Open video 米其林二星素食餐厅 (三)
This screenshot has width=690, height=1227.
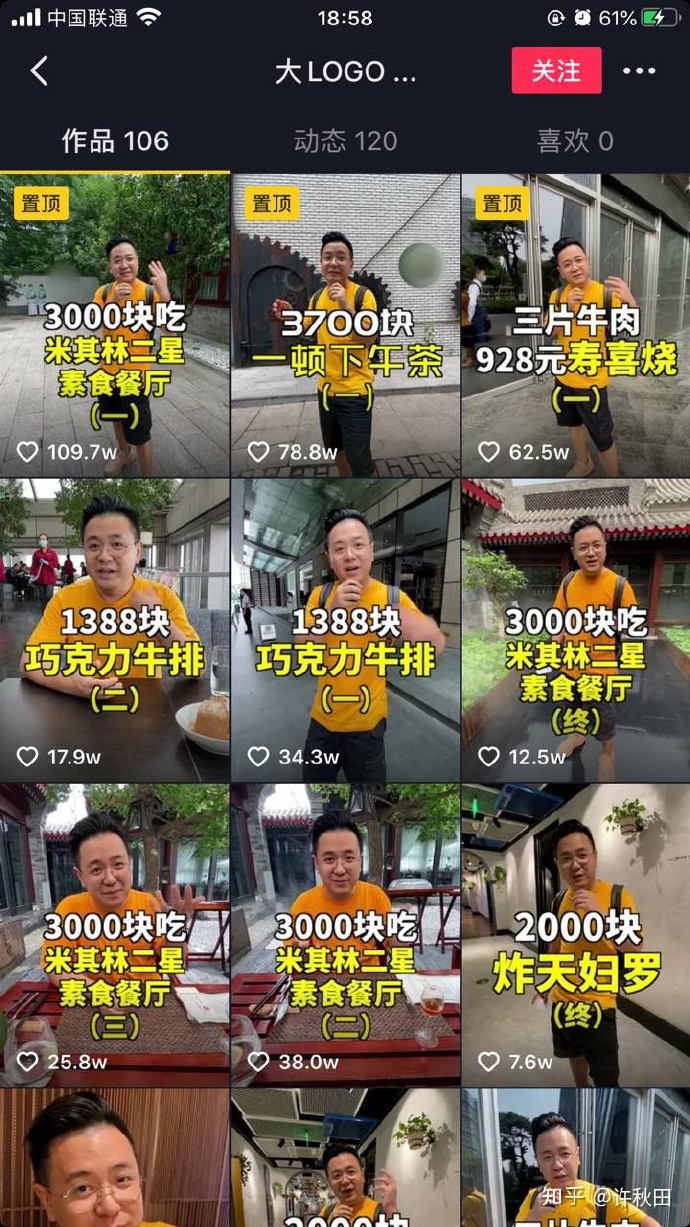pyautogui.click(x=115, y=935)
